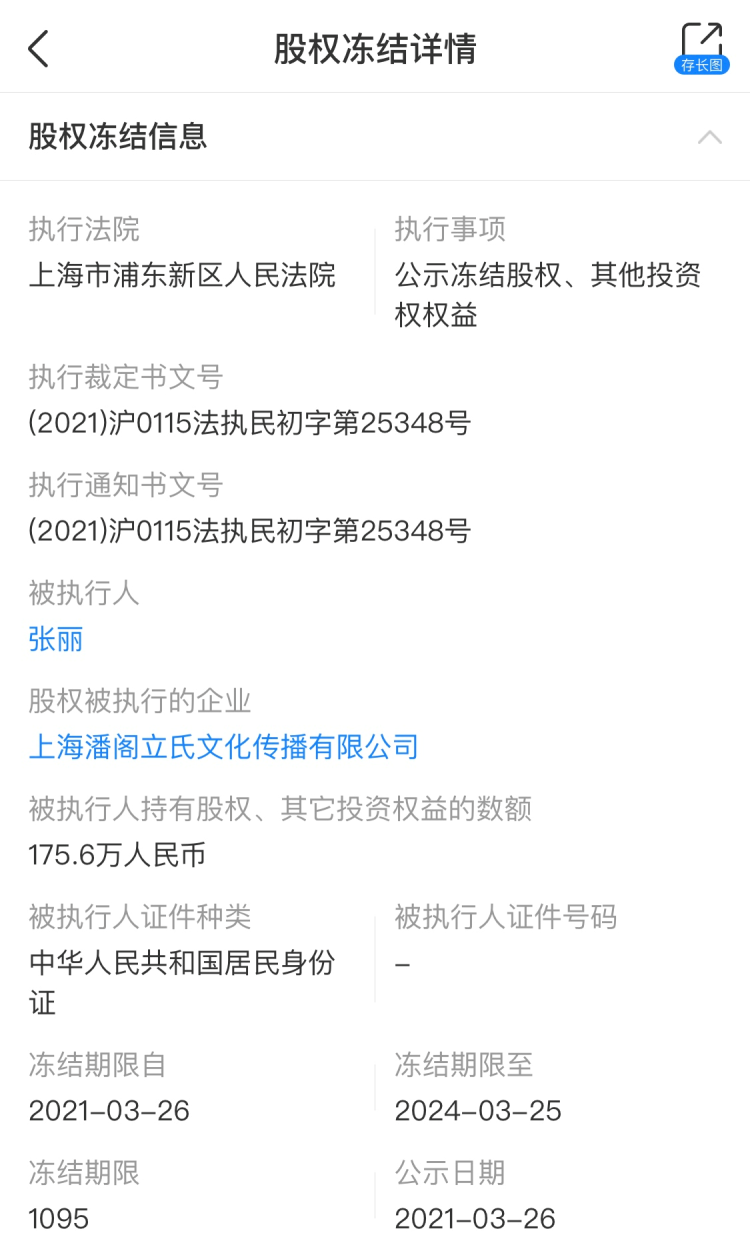Open 上海潘阁立氏文化传播有限公司 company page
This screenshot has width=750, height=1259.
tap(223, 747)
